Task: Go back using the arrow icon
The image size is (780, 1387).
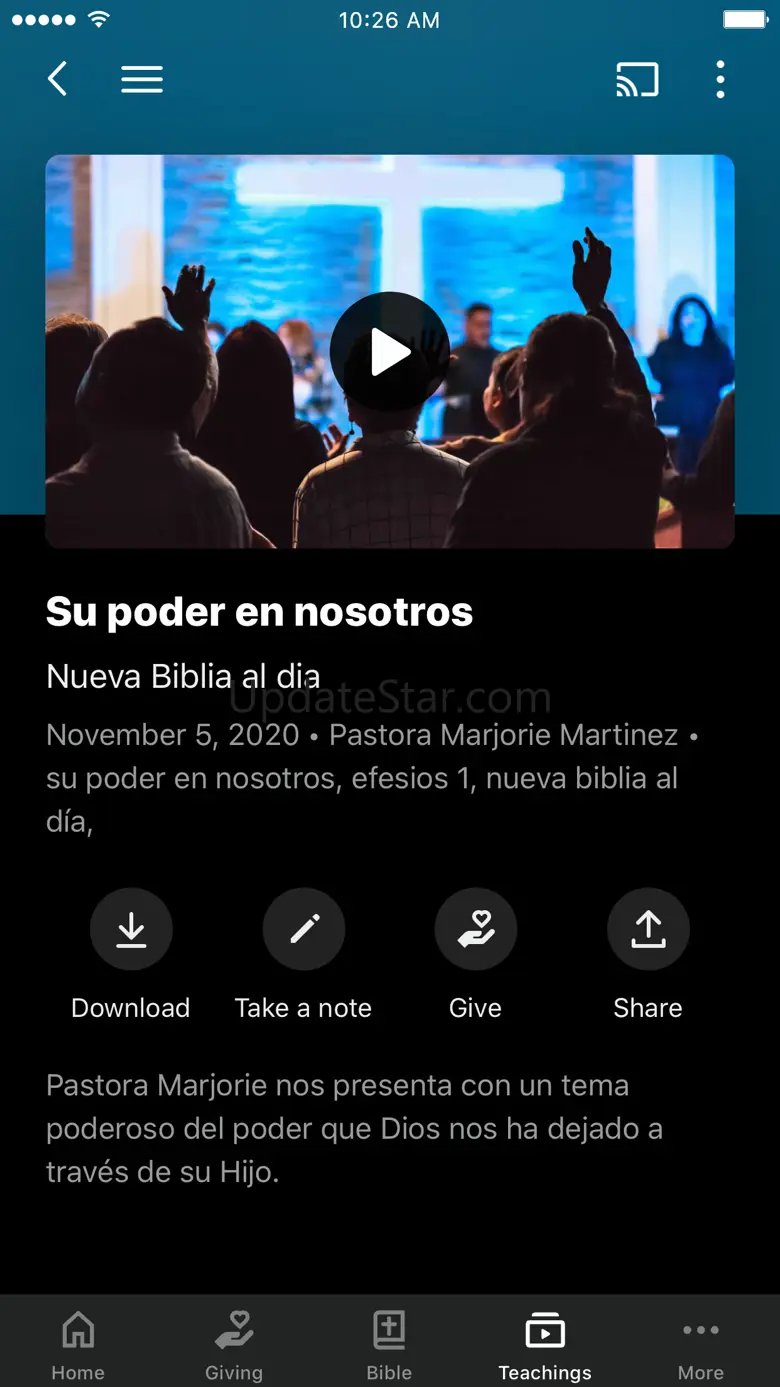Action: pos(58,79)
